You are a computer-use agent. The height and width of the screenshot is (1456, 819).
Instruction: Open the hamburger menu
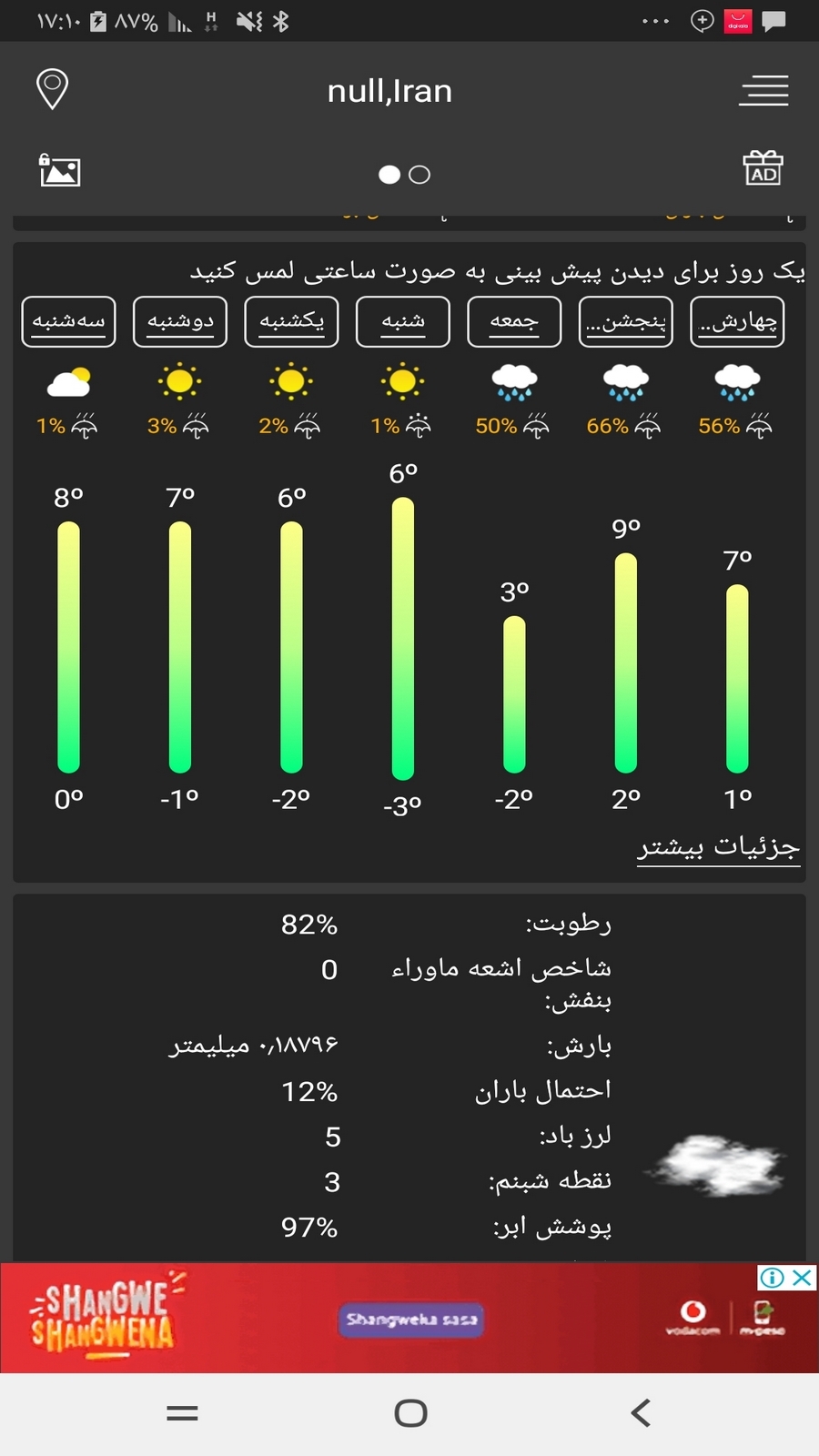(763, 90)
